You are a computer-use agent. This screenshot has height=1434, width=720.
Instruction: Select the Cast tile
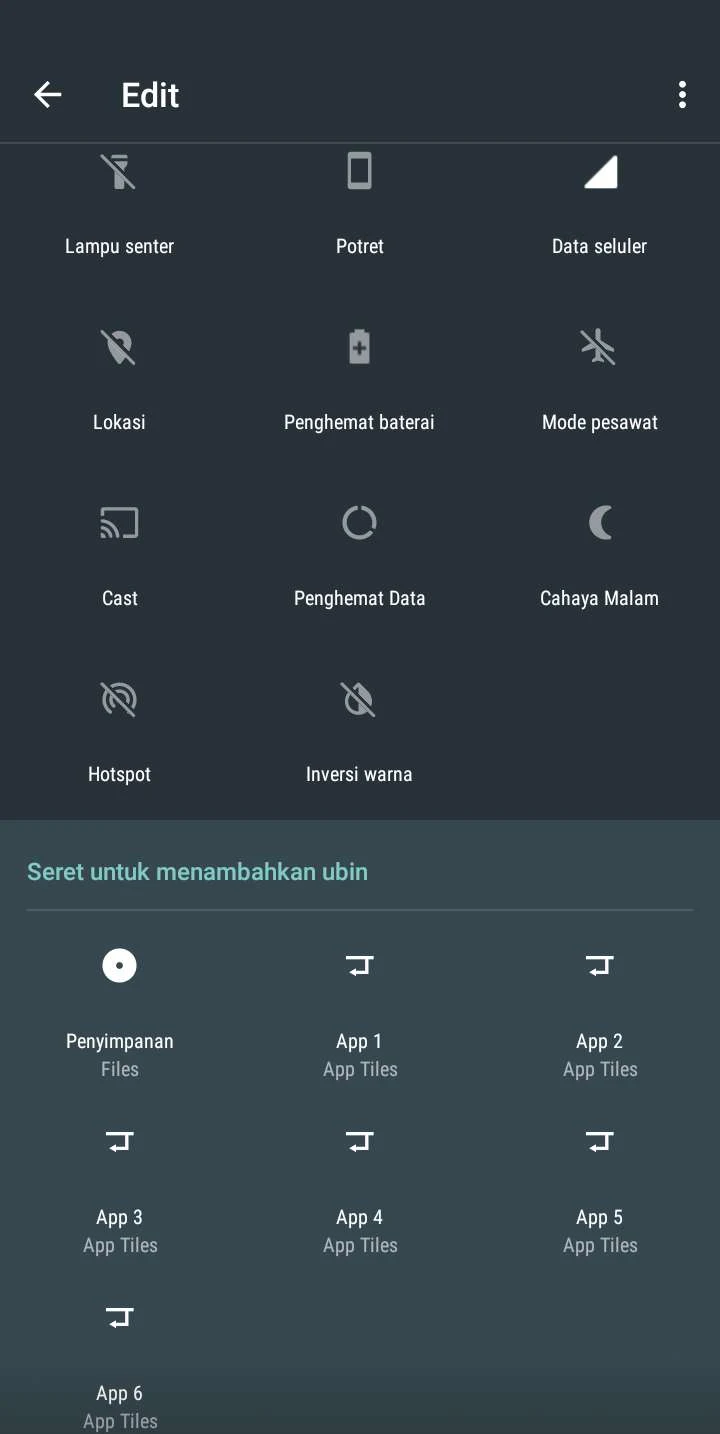pos(120,554)
